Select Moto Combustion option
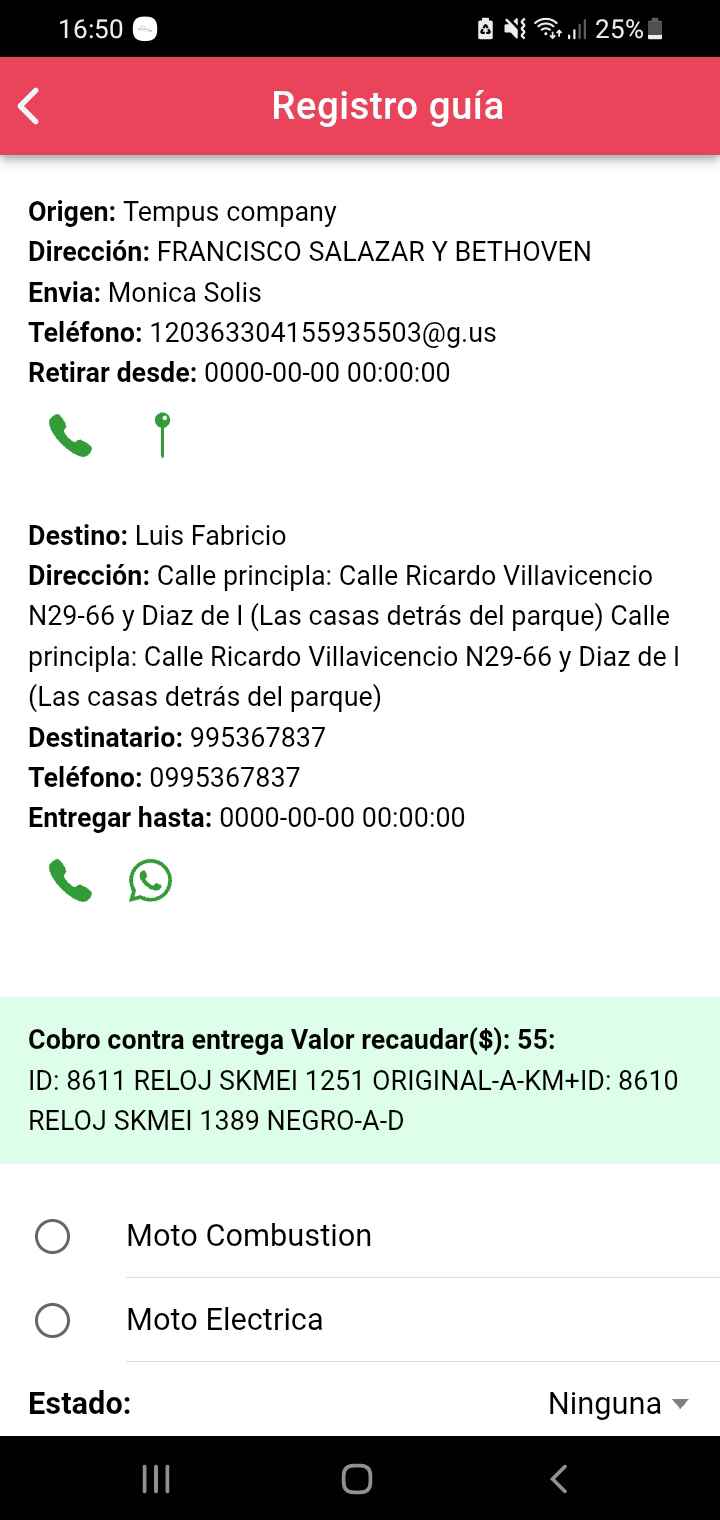Viewport: 720px width, 1520px height. coord(52,1237)
